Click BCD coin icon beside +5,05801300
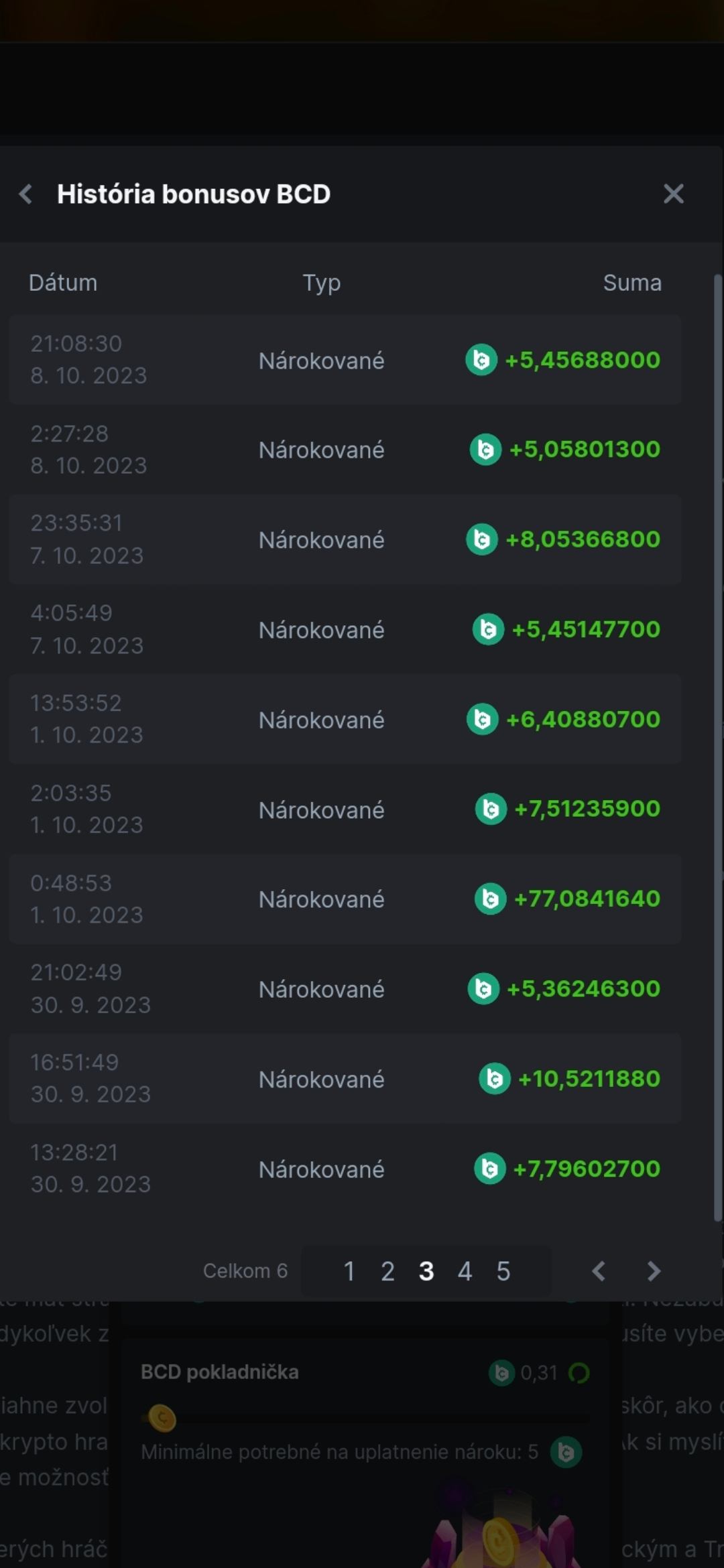Screen dimensions: 724x1568 (485, 450)
